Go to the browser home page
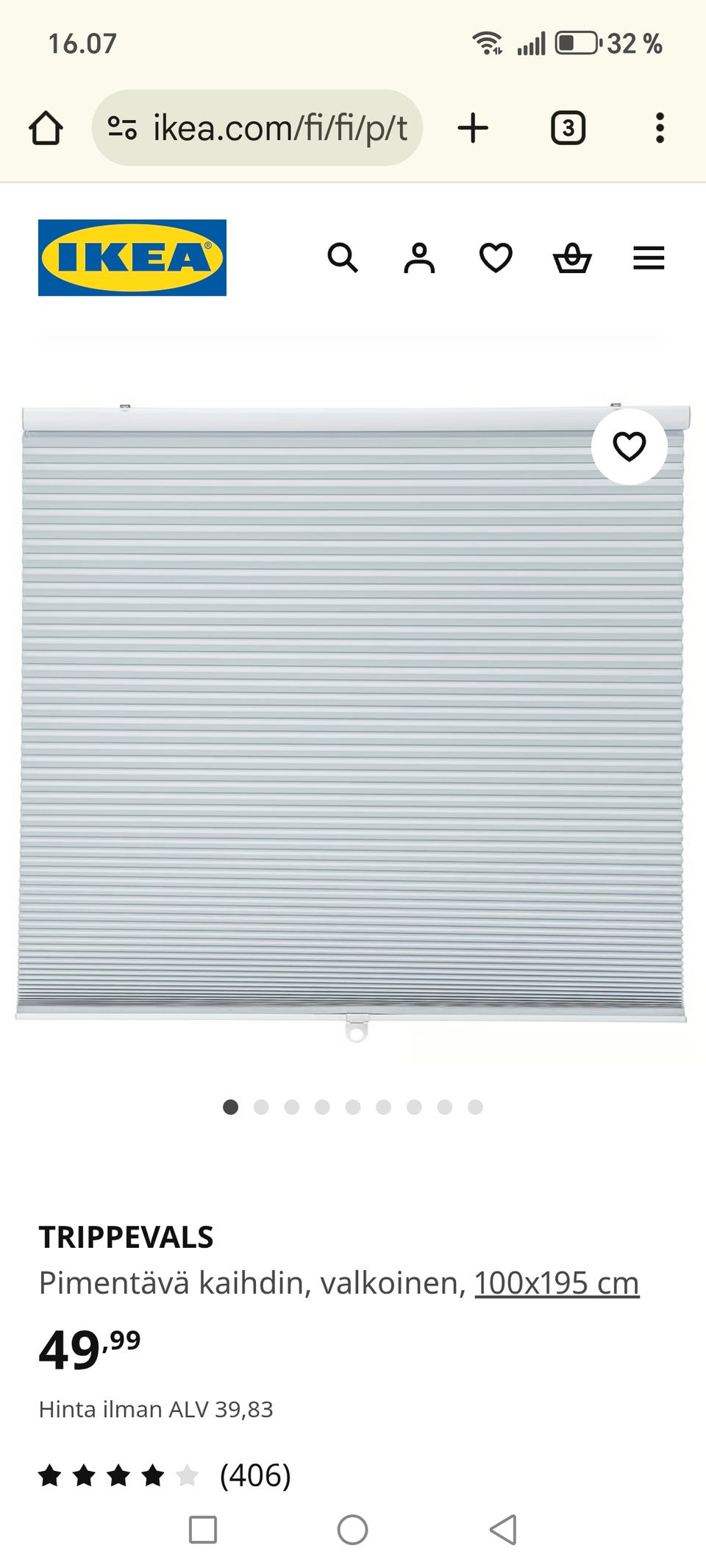This screenshot has height=1568, width=706. [46, 128]
